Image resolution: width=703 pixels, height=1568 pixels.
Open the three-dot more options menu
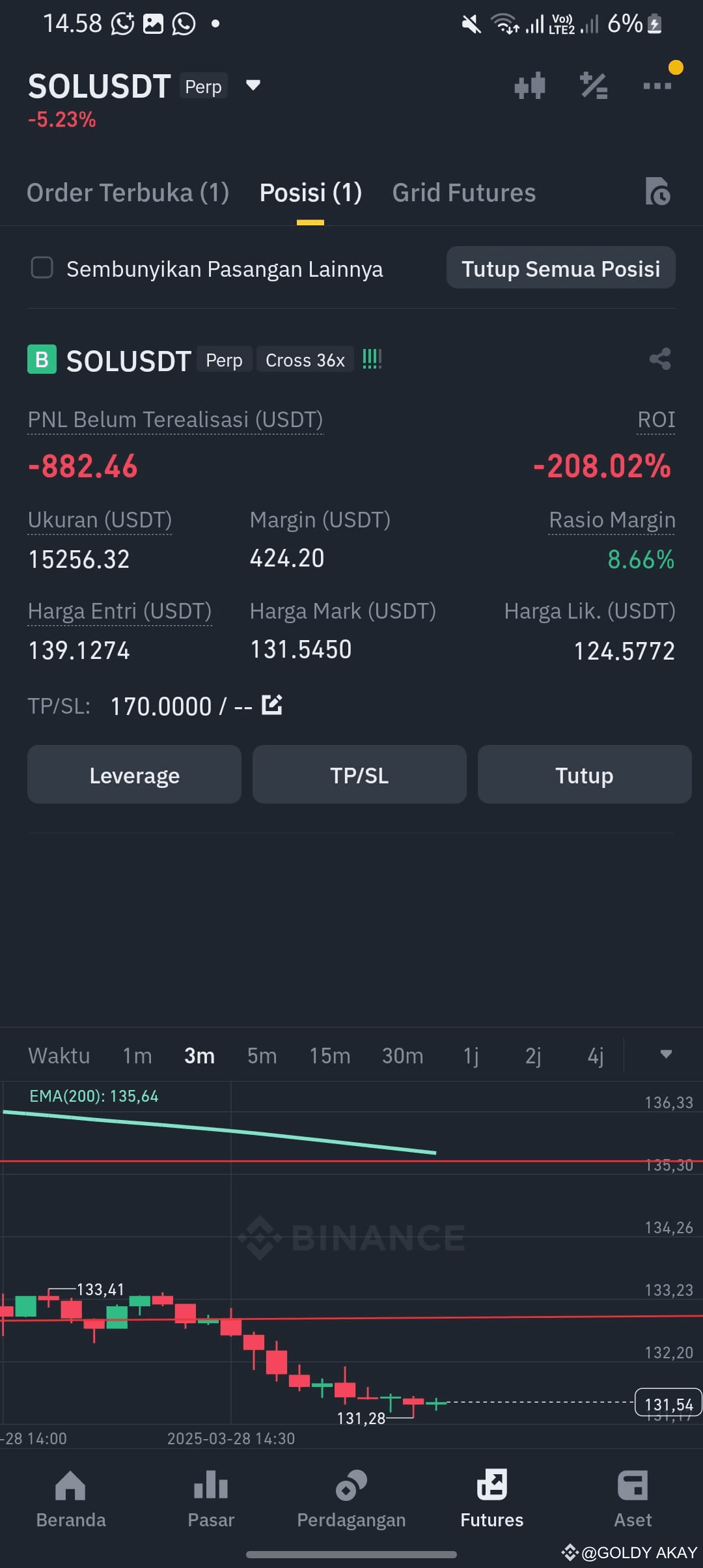click(x=657, y=85)
